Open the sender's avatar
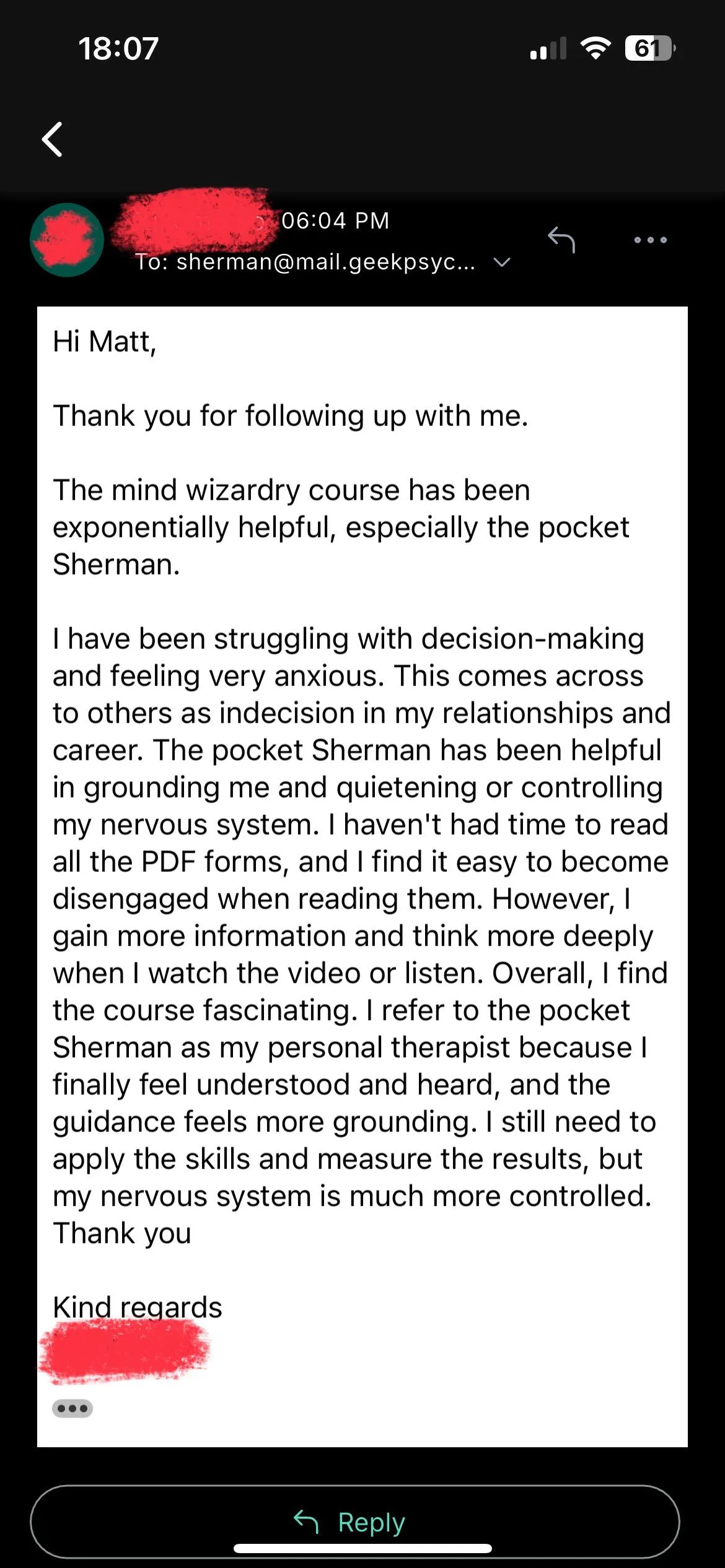The width and height of the screenshot is (725, 1568). (x=67, y=240)
